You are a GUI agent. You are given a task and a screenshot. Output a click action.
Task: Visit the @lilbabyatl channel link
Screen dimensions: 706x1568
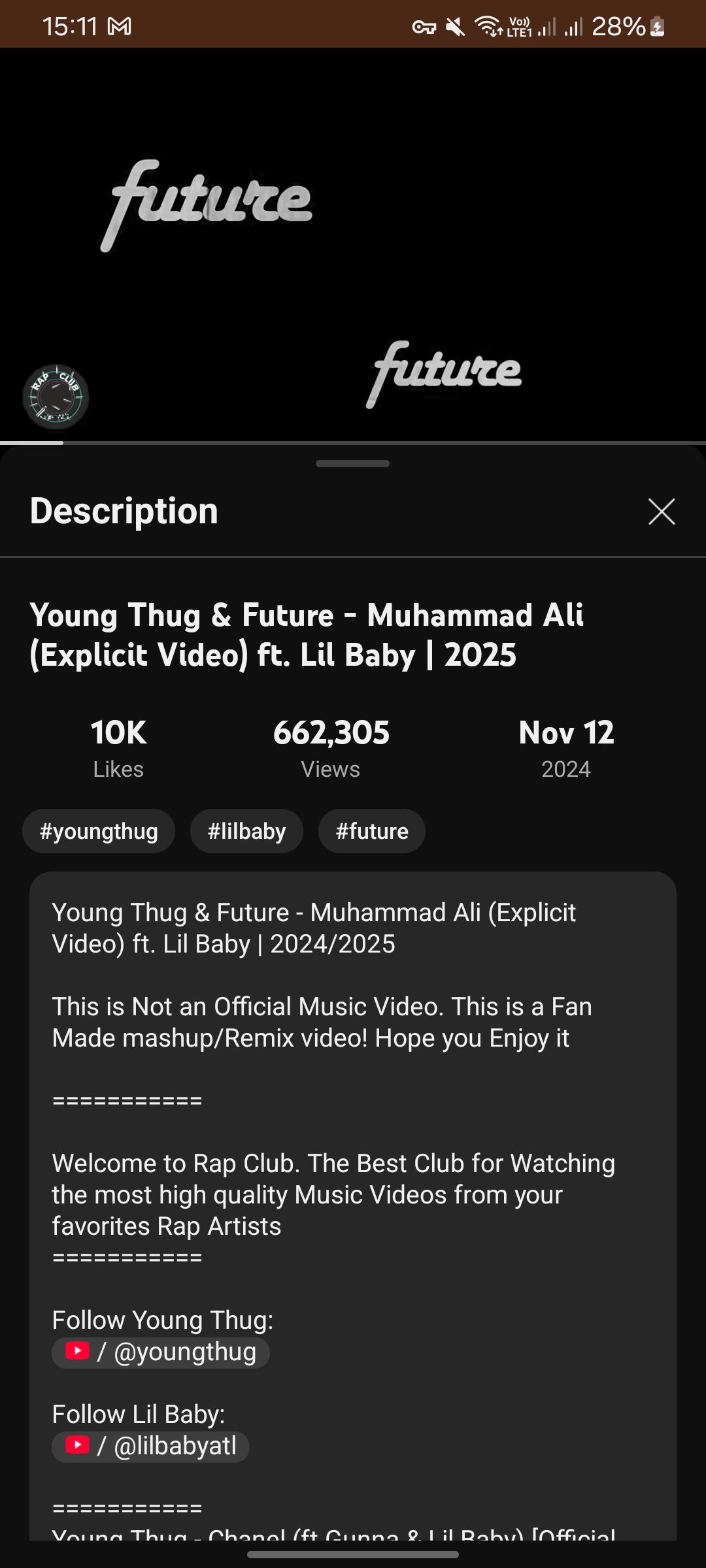click(150, 1446)
